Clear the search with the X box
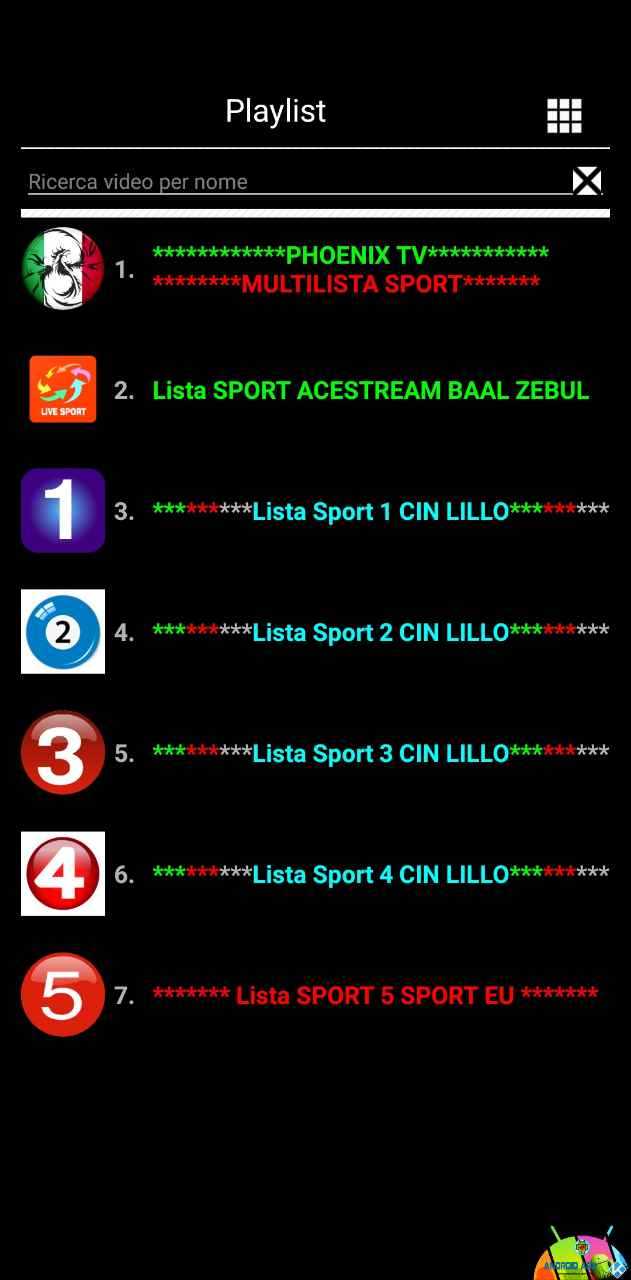Screen dimensions: 631x1280 587,181
